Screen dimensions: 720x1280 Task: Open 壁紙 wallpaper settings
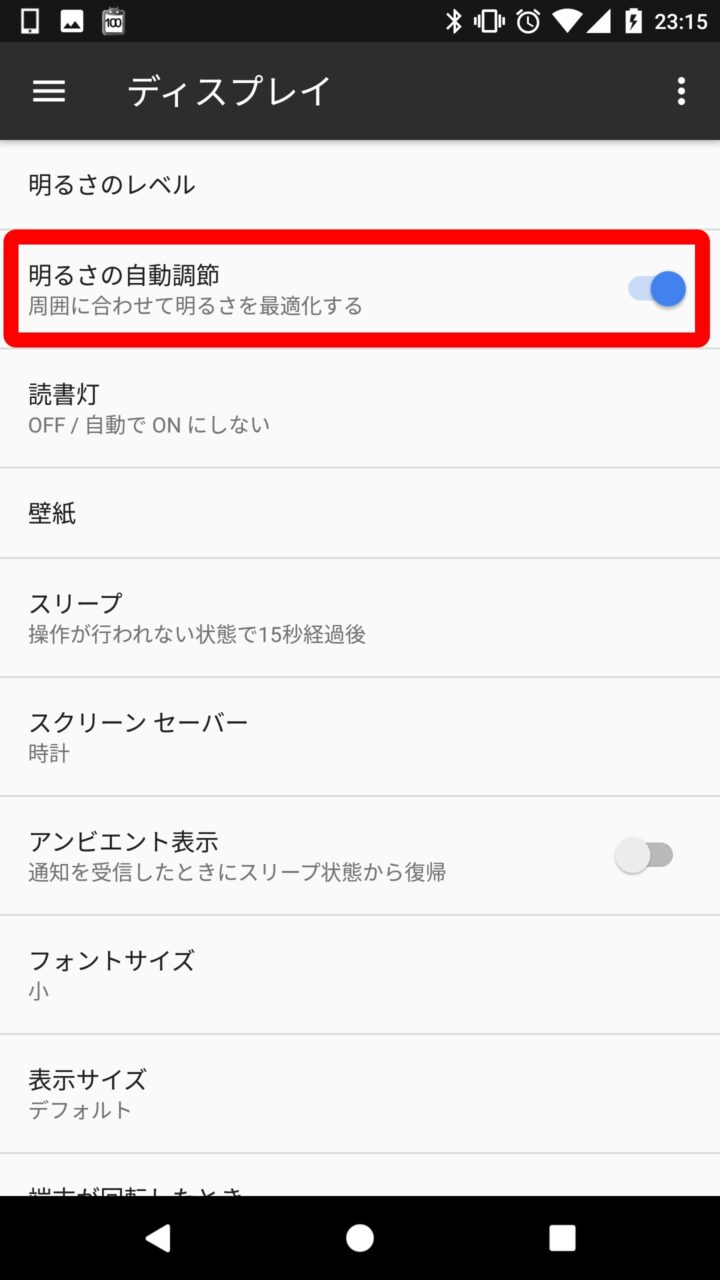click(x=360, y=514)
